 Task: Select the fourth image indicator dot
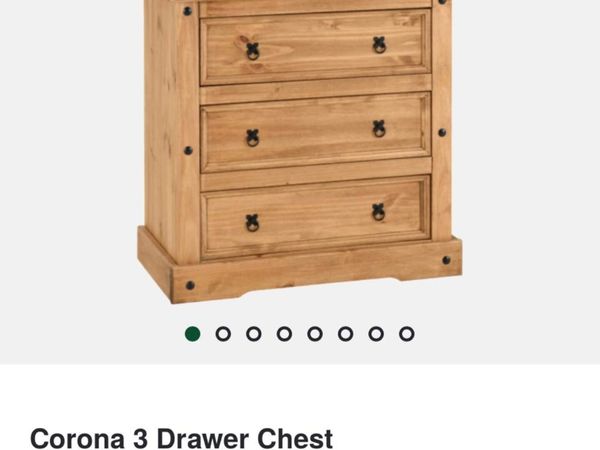pyautogui.click(x=284, y=334)
